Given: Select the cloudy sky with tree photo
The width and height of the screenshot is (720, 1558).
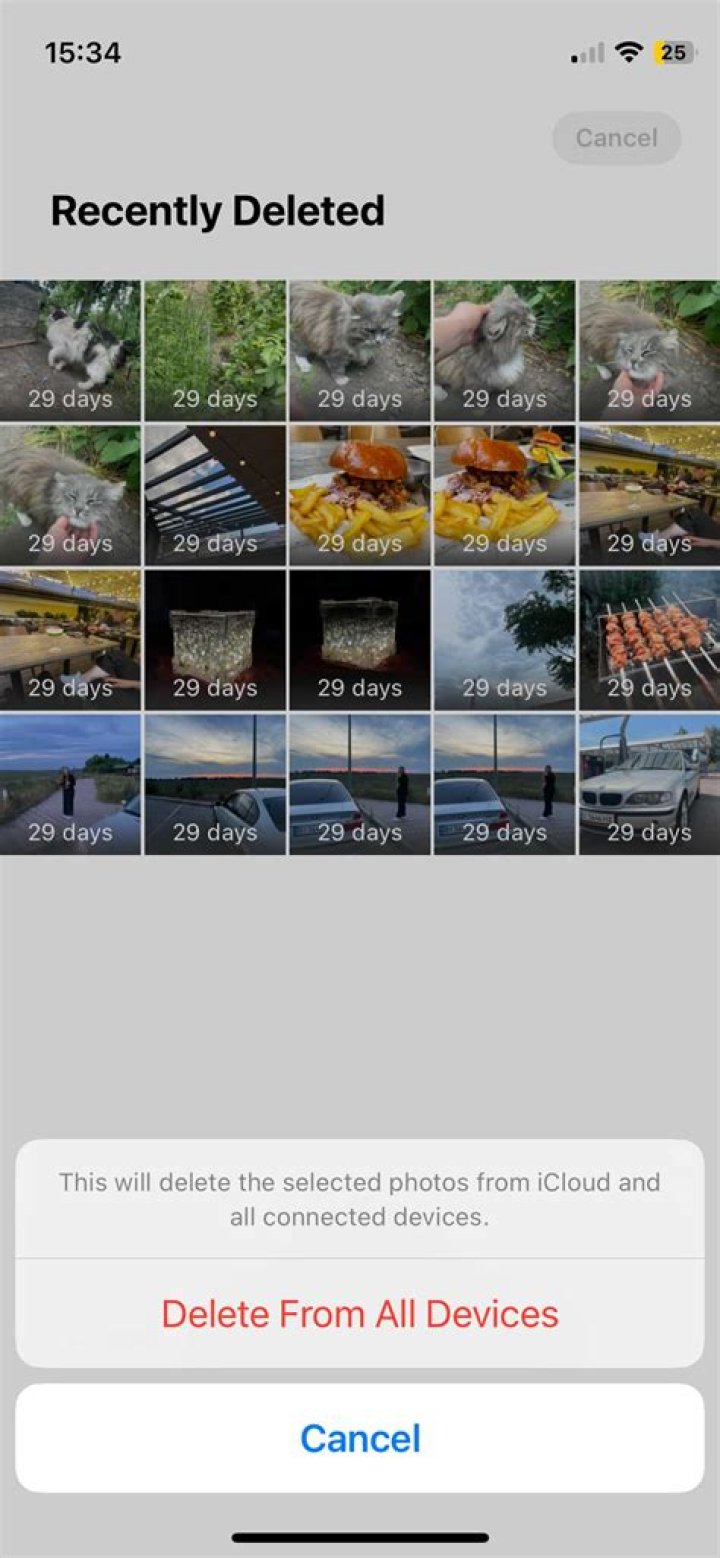Looking at the screenshot, I should pos(504,640).
